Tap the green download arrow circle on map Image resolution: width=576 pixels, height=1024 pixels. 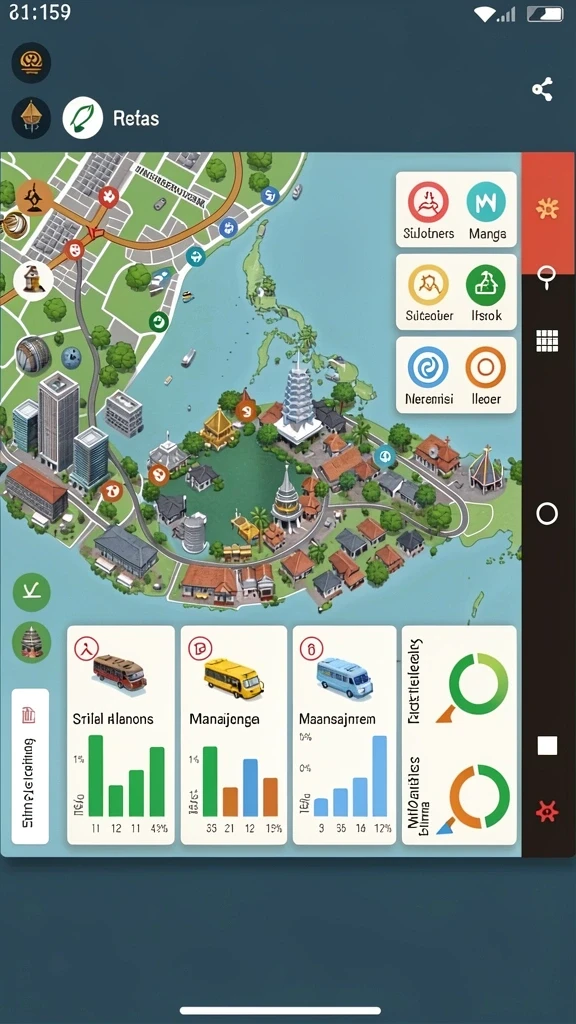click(x=31, y=592)
